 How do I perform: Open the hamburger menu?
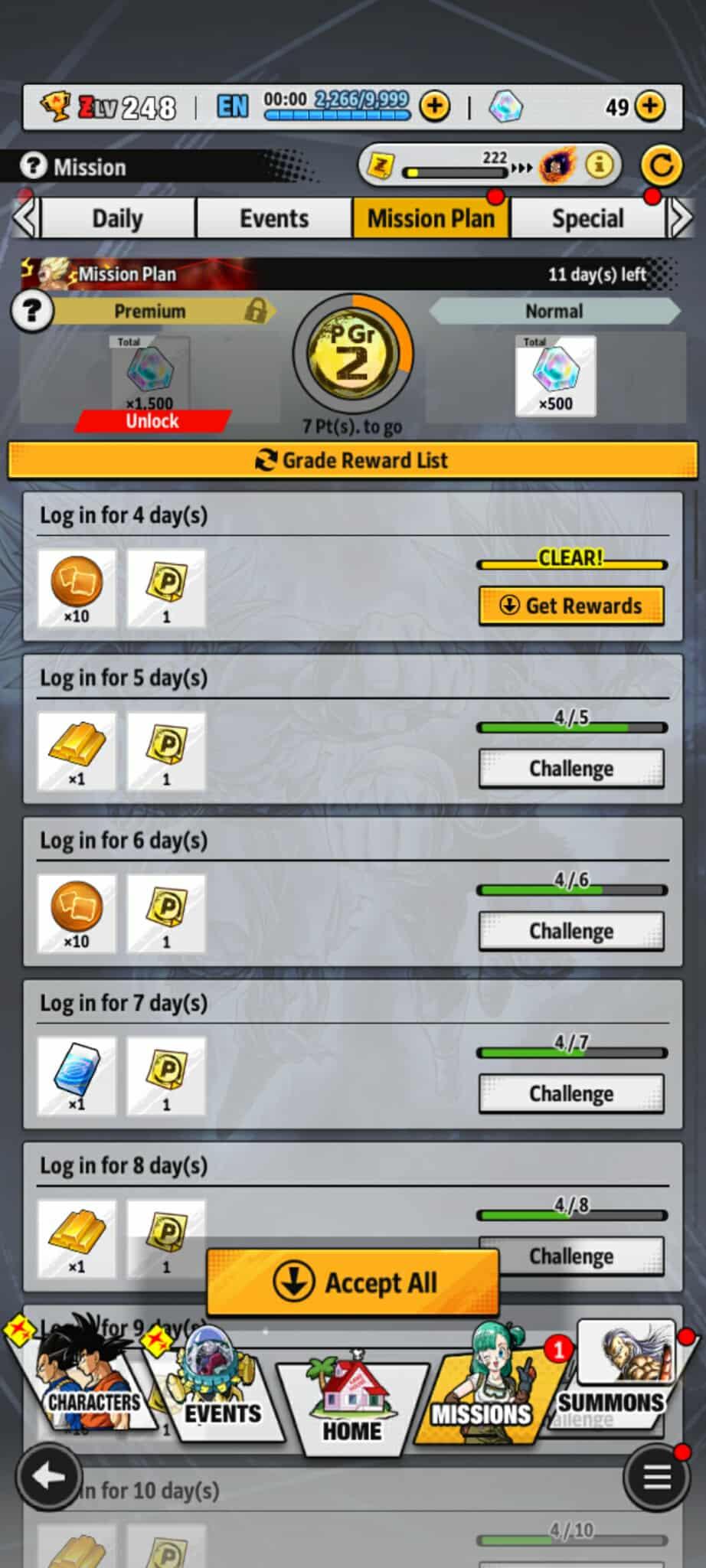[x=657, y=1478]
